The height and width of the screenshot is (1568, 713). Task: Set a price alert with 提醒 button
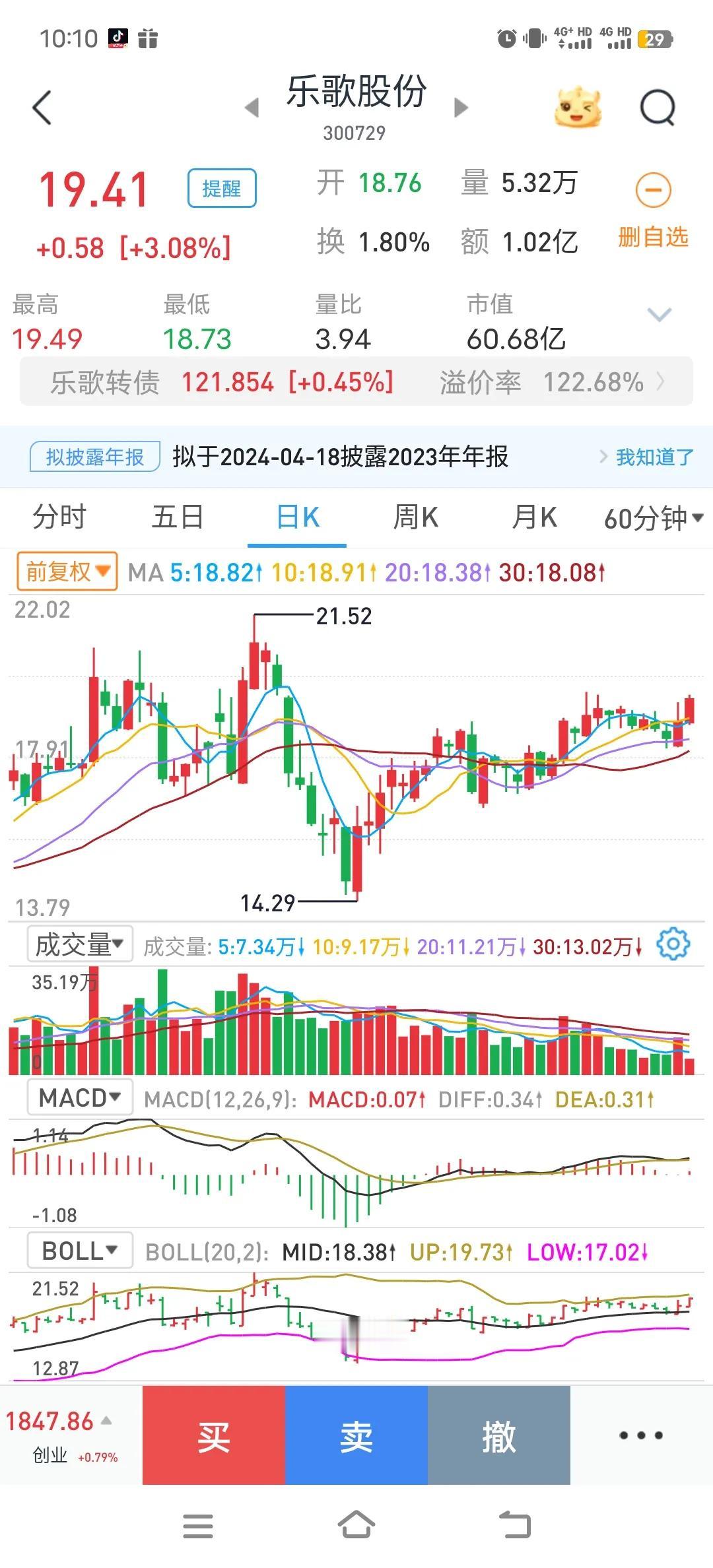[222, 188]
